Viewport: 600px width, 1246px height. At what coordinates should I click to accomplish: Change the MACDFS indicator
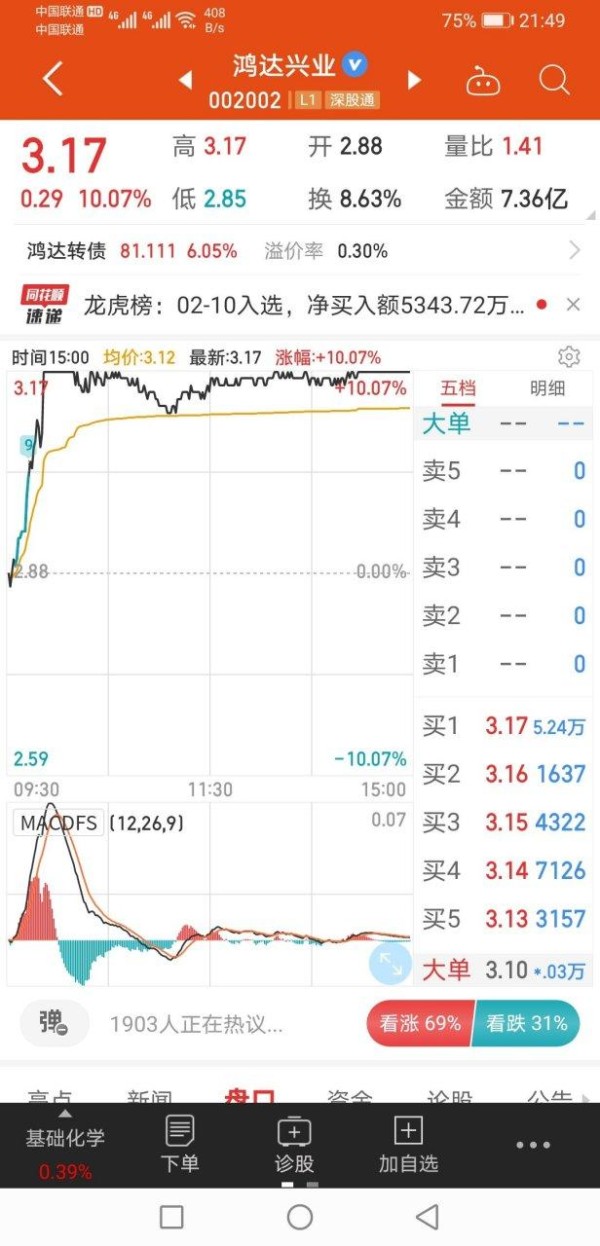(60, 823)
